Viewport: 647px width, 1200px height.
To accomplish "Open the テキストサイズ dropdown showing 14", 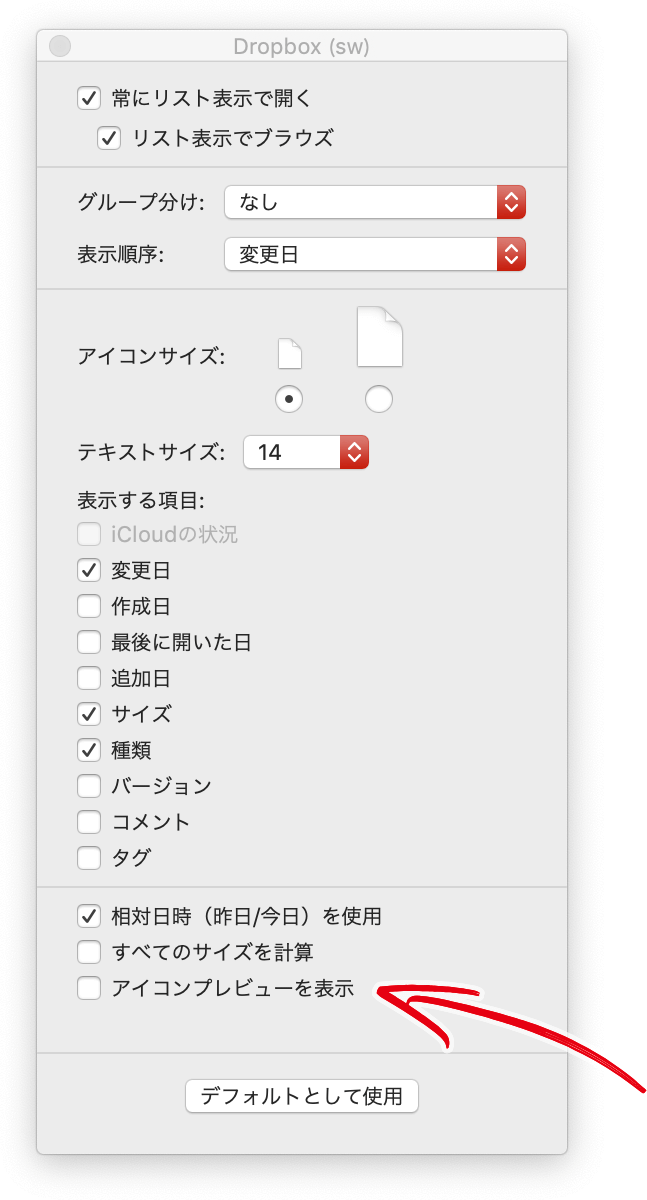I will (x=306, y=452).
